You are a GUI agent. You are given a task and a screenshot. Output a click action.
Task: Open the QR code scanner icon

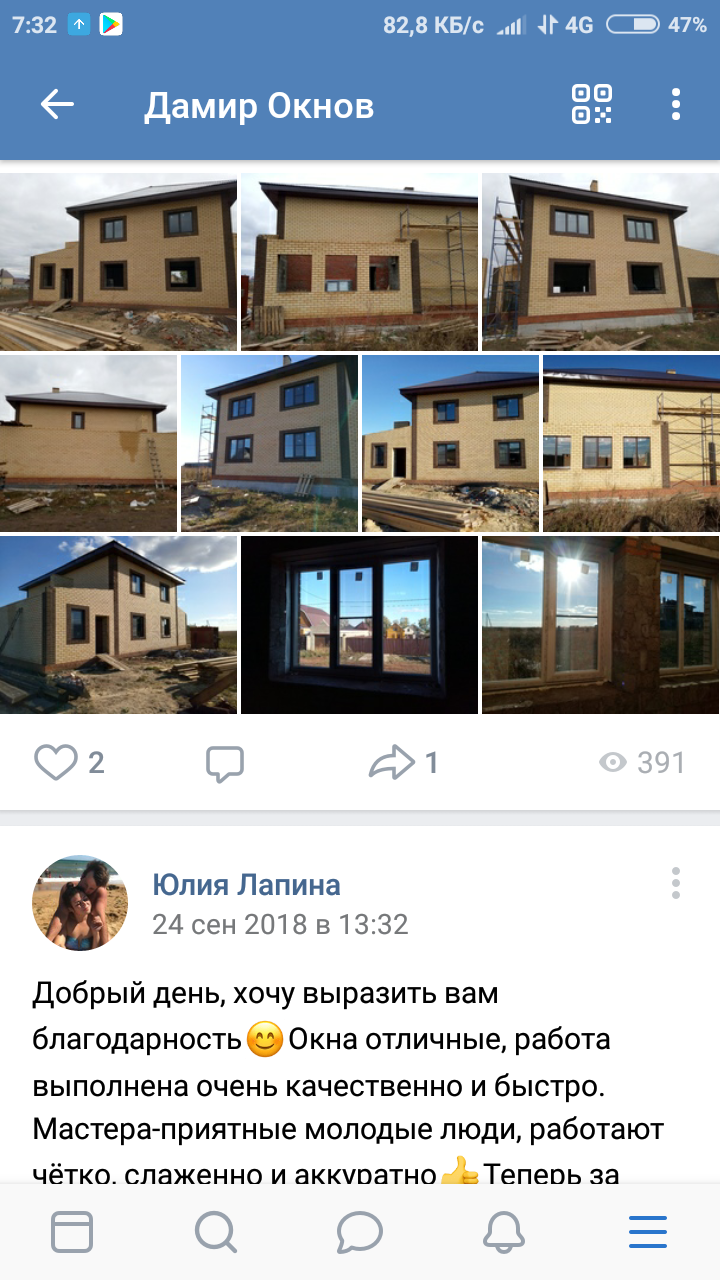click(591, 105)
